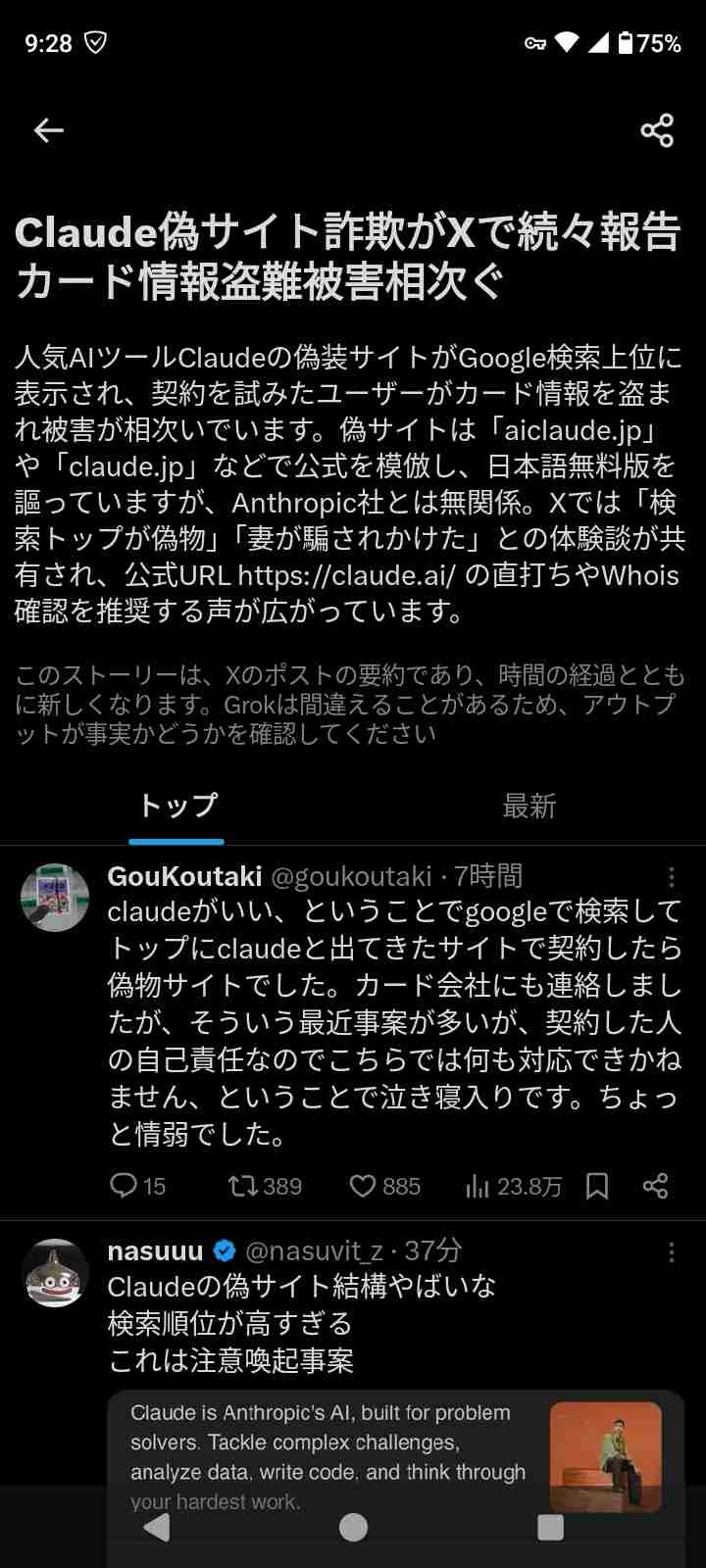This screenshot has height=1568, width=706.
Task: Open the recent apps view
Action: click(x=551, y=1527)
